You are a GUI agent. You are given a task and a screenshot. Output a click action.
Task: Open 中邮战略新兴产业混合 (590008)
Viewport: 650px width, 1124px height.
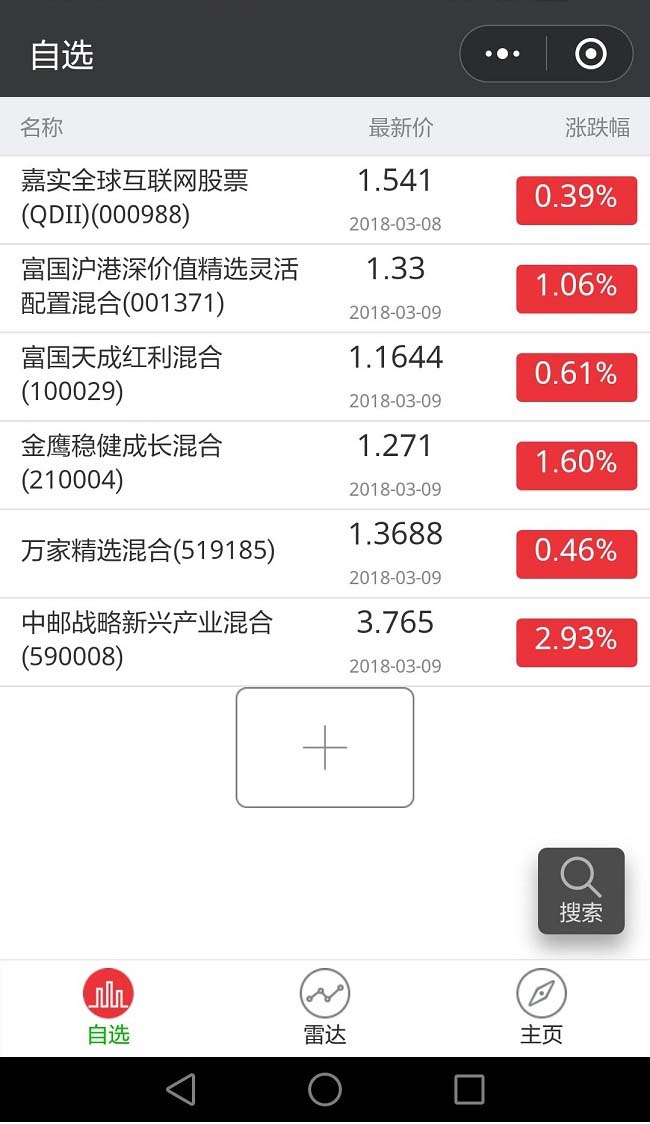325,642
